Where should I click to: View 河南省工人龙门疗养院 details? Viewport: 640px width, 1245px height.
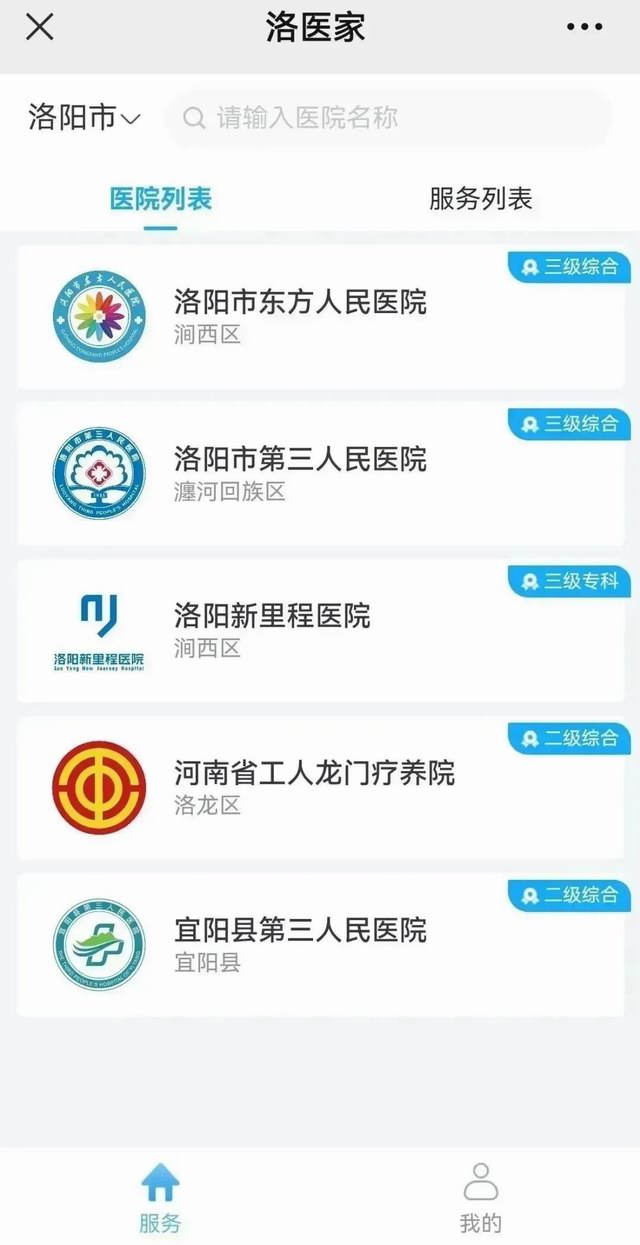pos(320,787)
